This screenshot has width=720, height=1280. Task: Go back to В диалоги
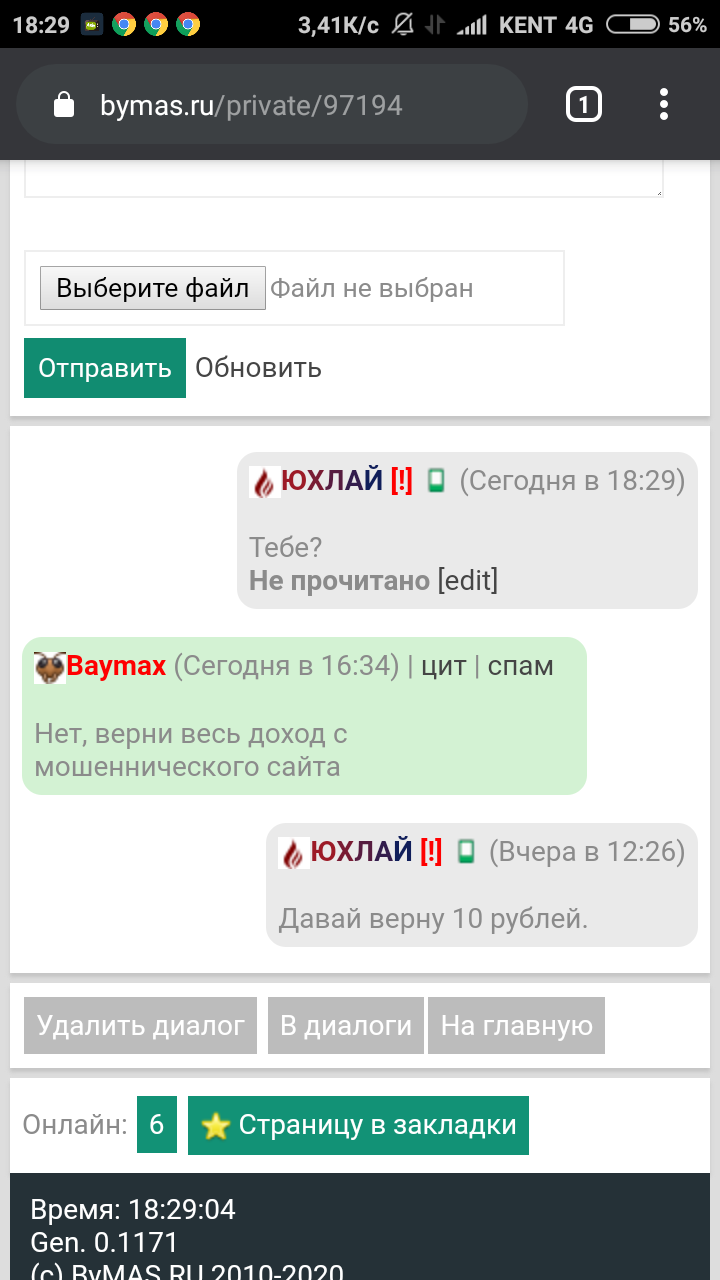[345, 1025]
